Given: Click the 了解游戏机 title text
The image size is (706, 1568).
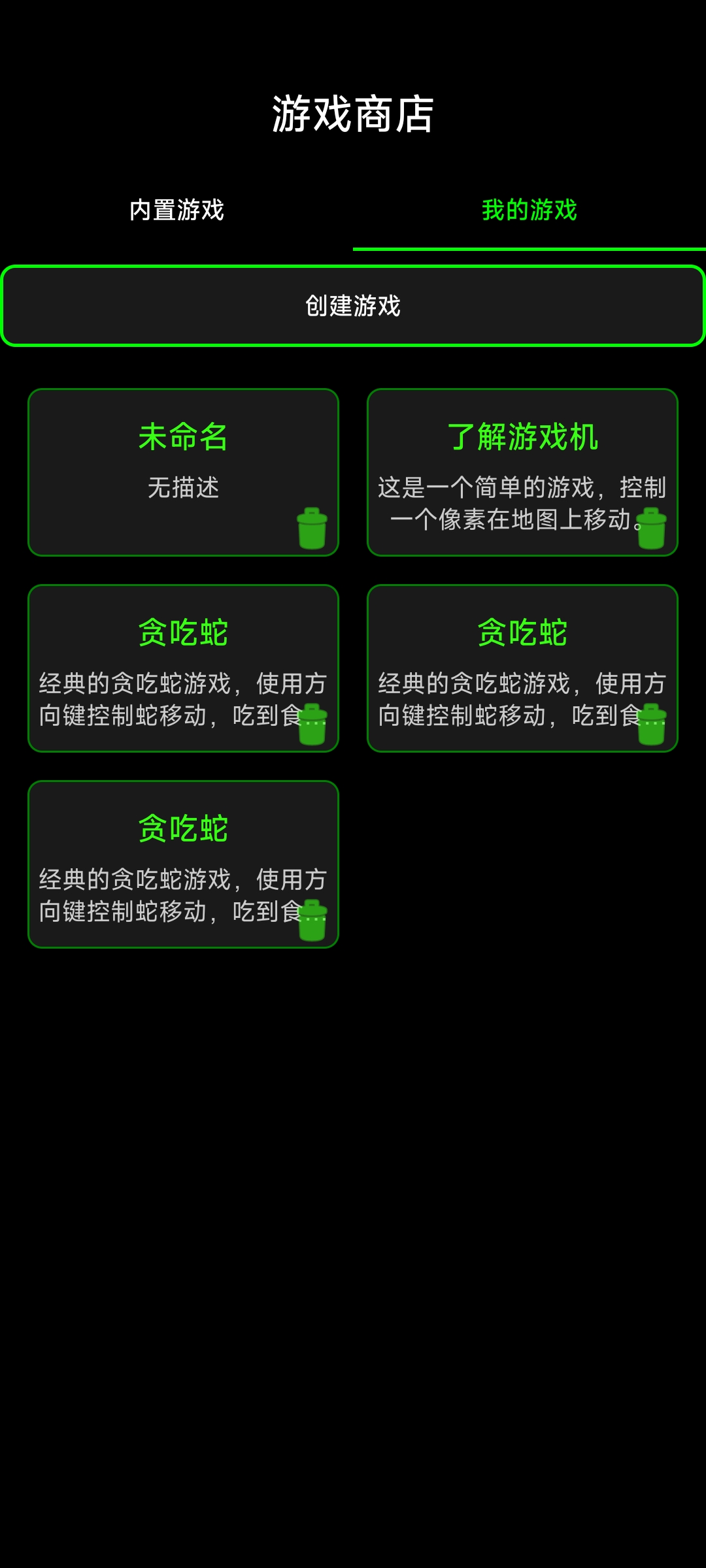Looking at the screenshot, I should pos(522,438).
